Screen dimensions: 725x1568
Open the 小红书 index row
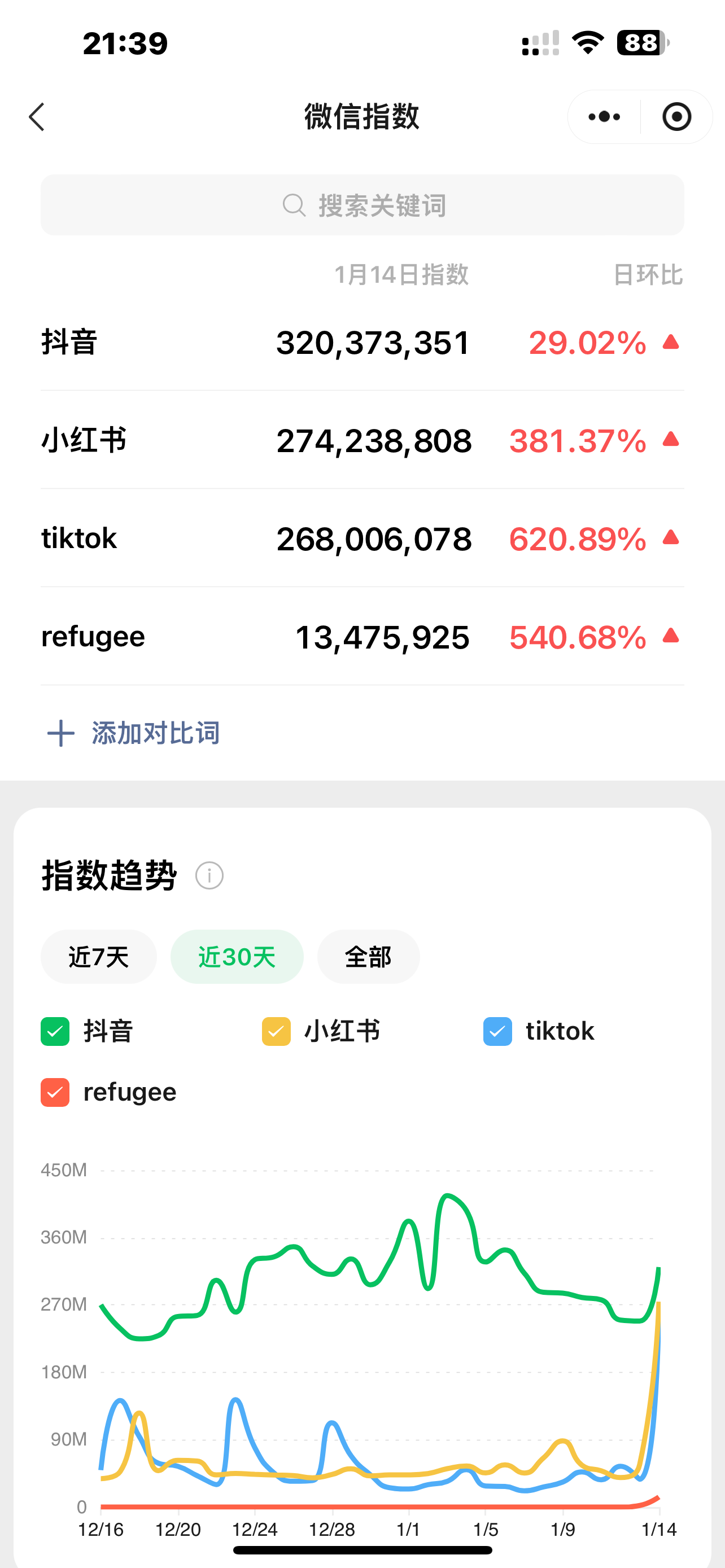click(x=362, y=440)
